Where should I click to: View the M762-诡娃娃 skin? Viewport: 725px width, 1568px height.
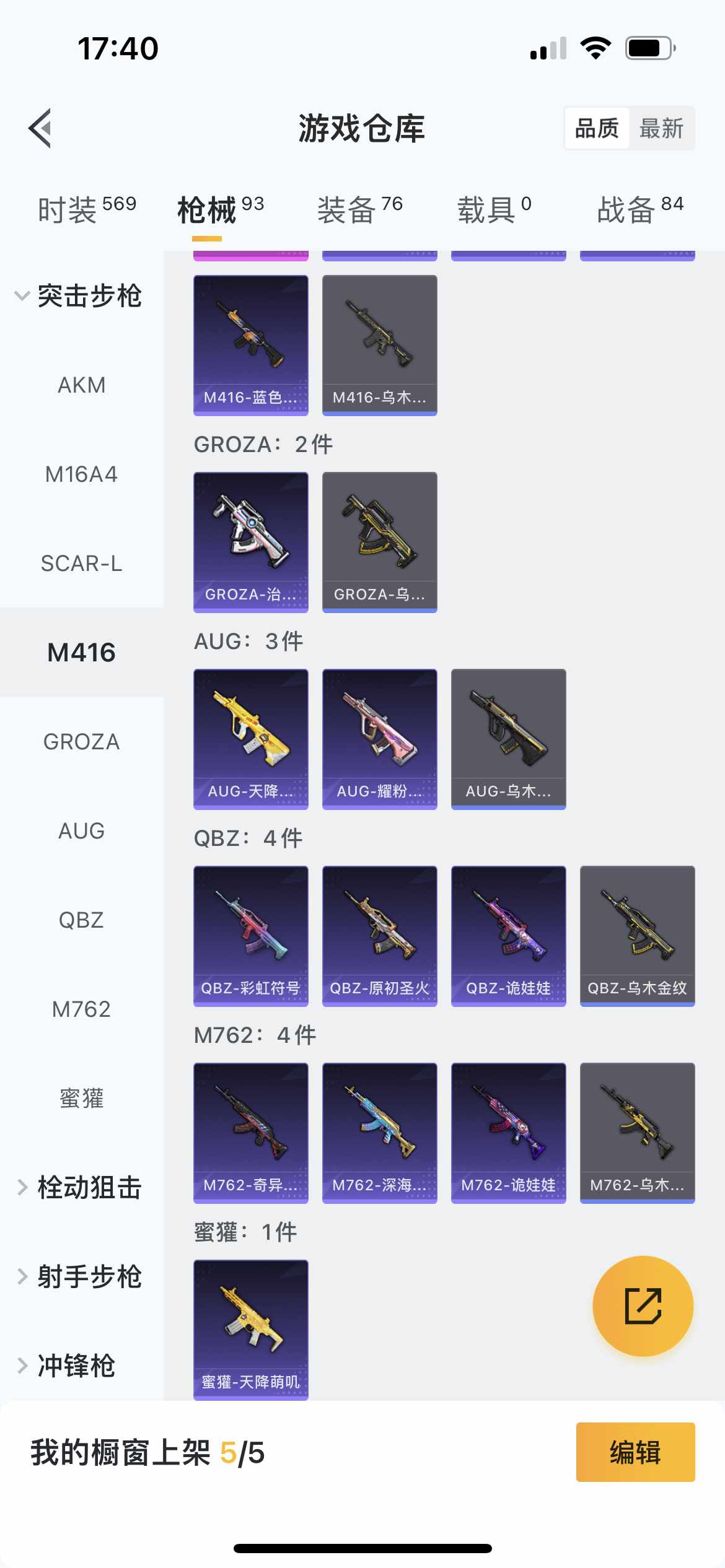[509, 1133]
